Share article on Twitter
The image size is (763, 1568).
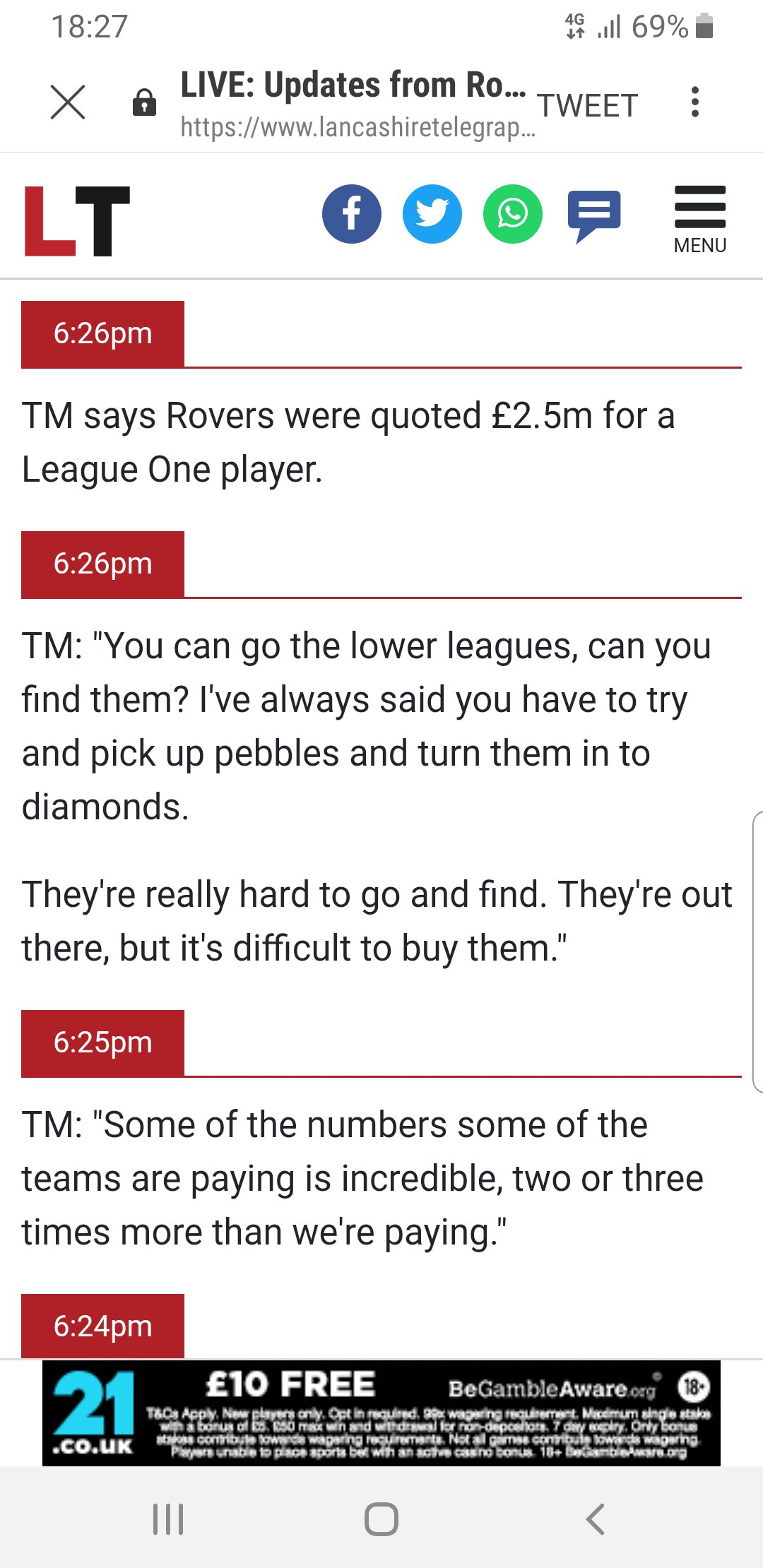click(432, 214)
